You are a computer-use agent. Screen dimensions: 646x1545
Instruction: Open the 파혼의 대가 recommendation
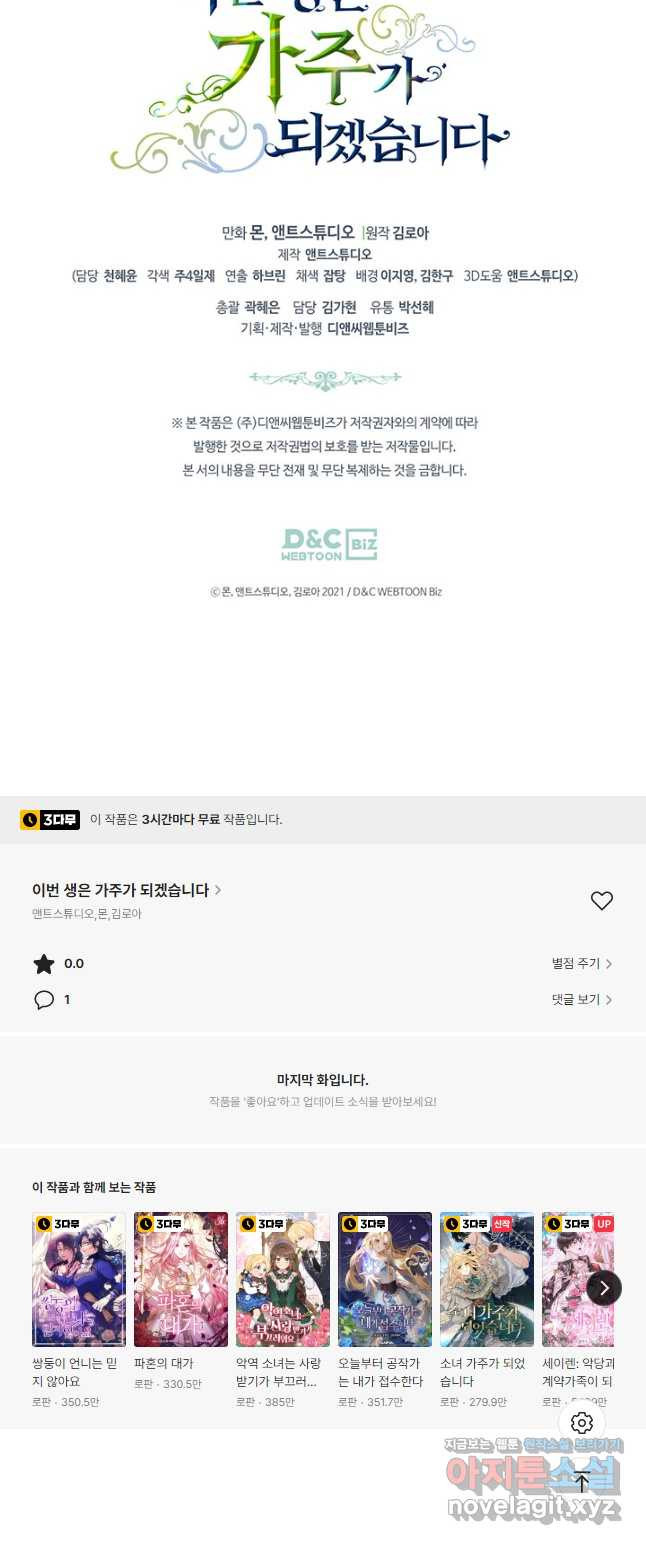pos(181,1280)
